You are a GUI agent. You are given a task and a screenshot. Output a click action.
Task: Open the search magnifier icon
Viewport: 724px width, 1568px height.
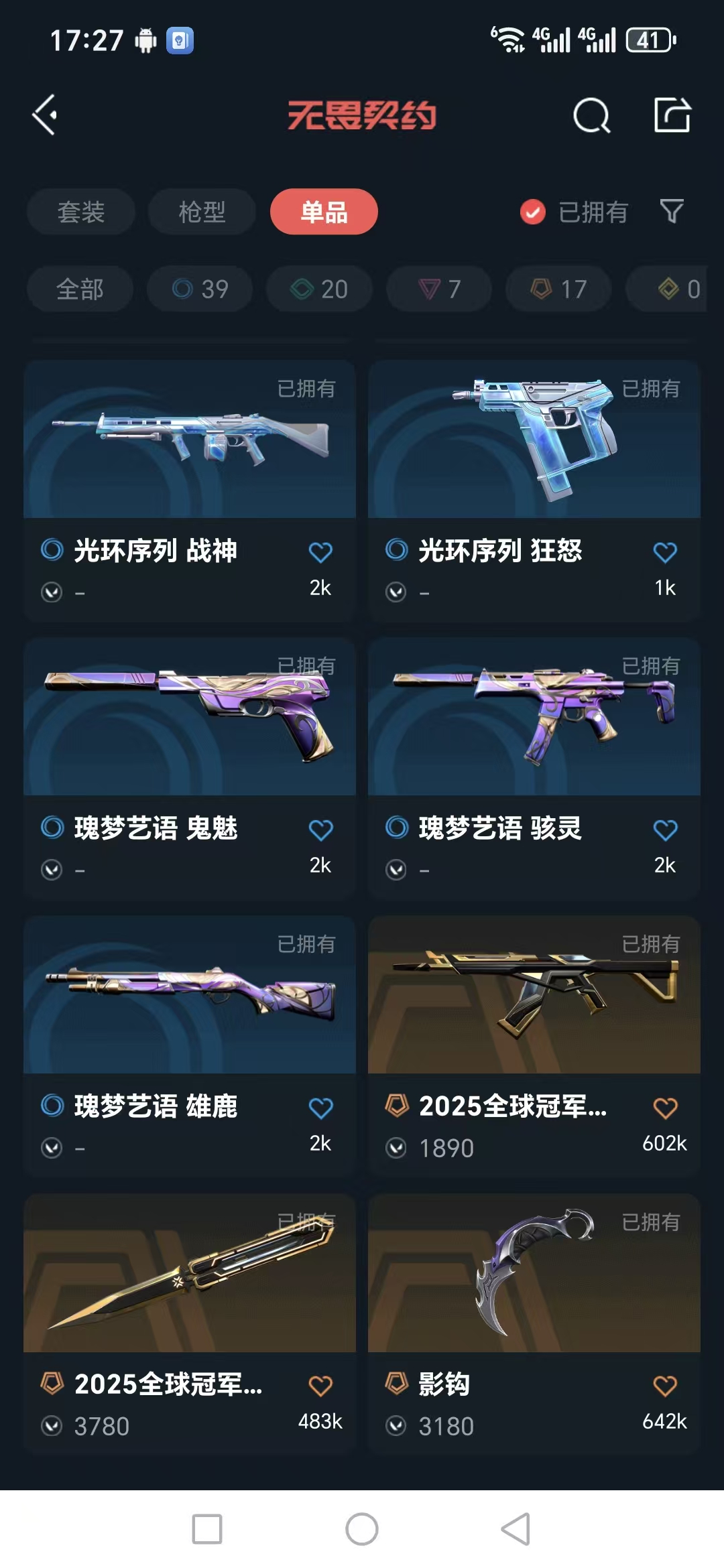pos(591,116)
